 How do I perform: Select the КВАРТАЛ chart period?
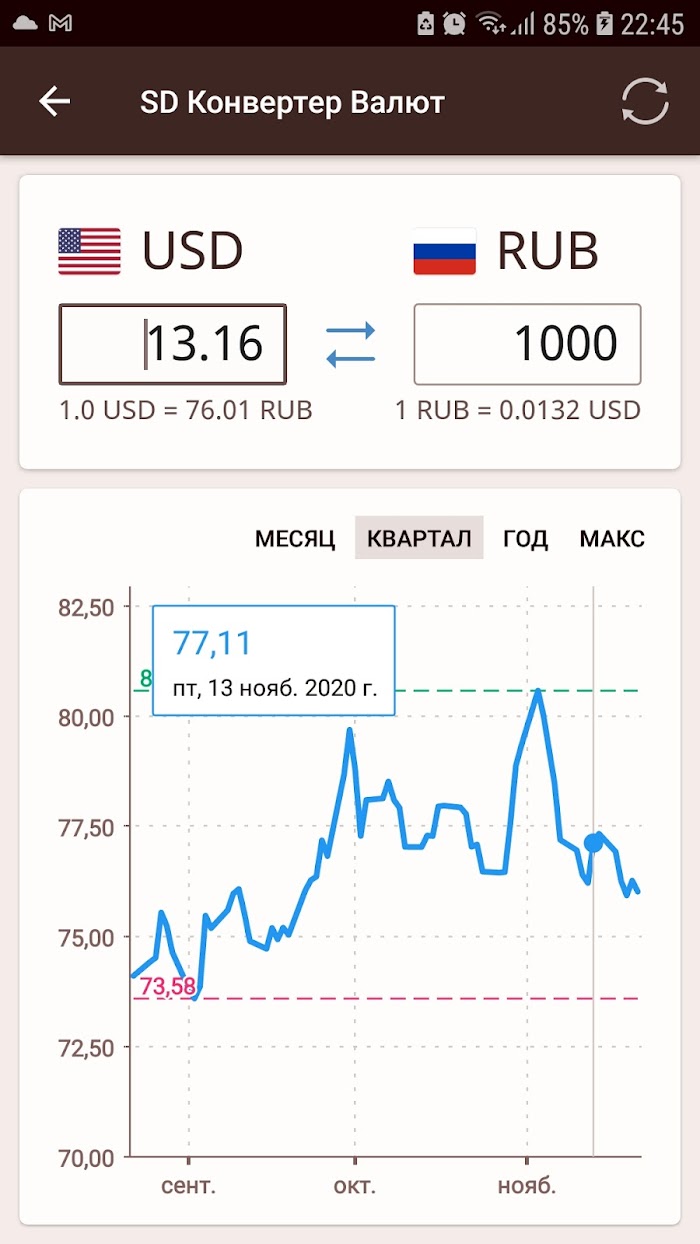coord(419,538)
